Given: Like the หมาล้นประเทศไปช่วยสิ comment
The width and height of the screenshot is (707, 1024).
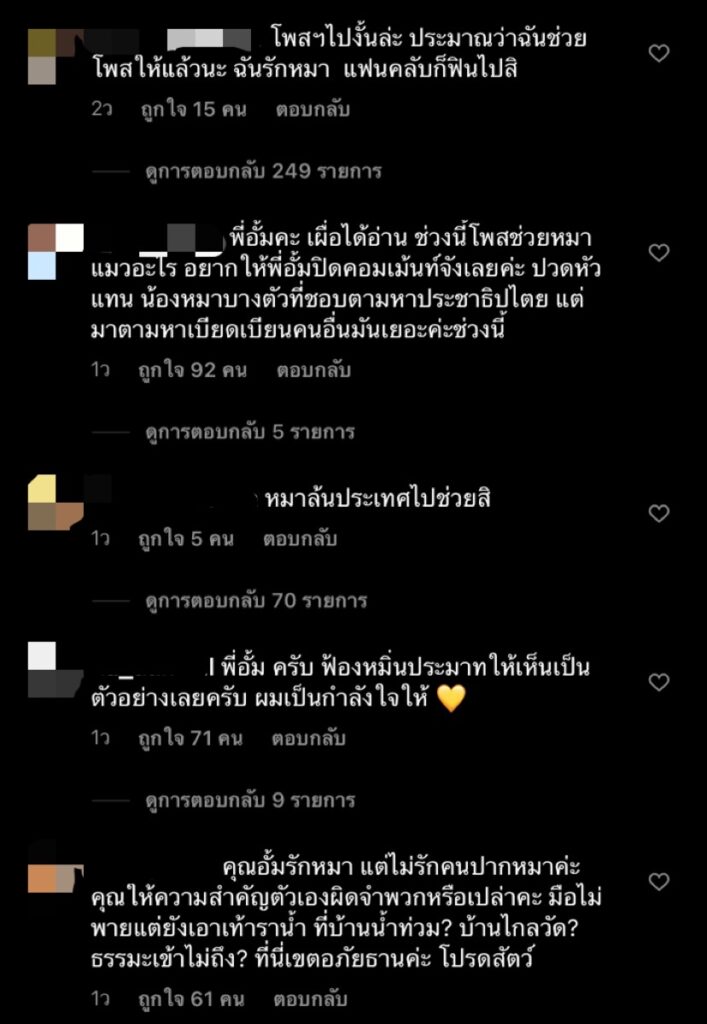Looking at the screenshot, I should (659, 513).
